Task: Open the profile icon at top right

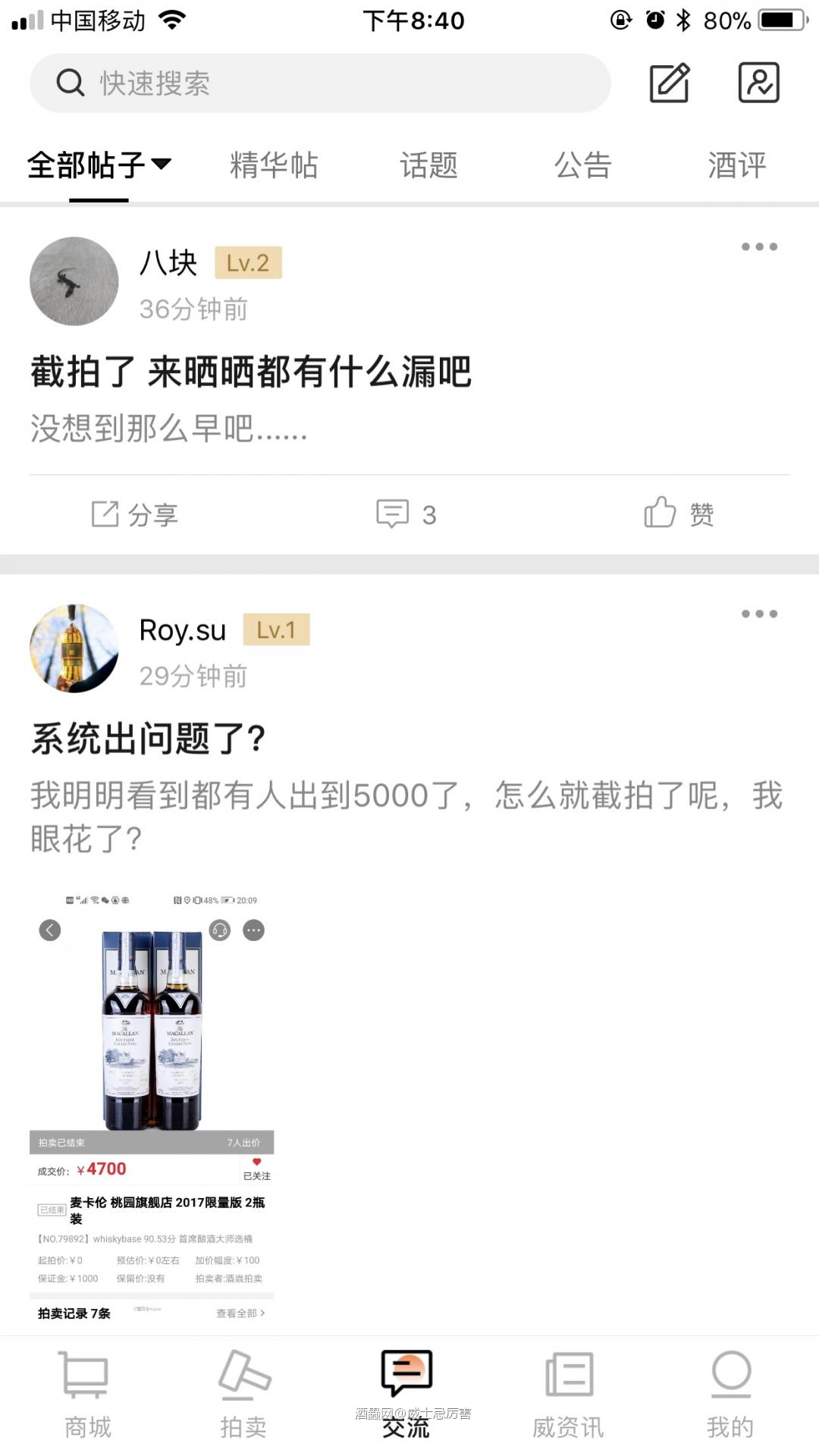Action: coord(758,83)
